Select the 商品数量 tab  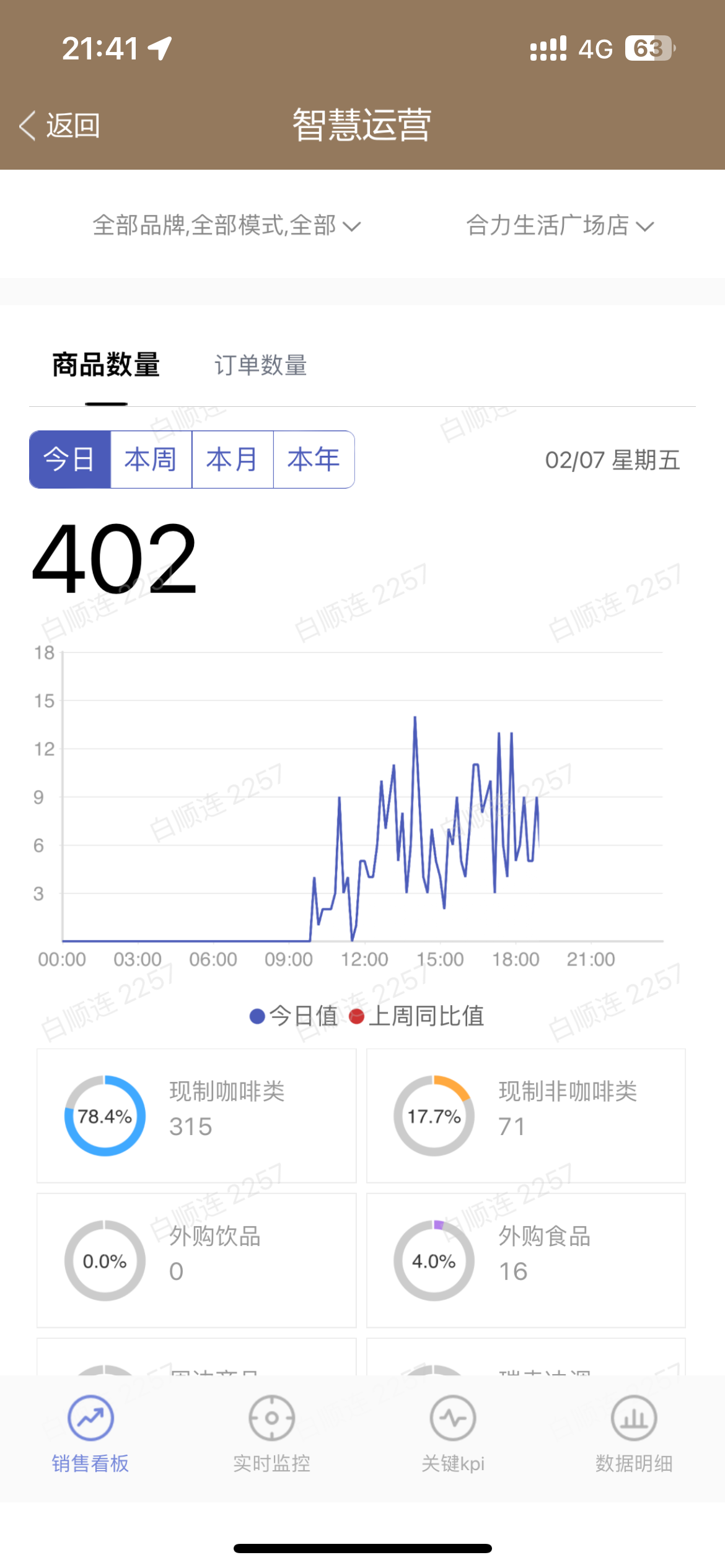[106, 365]
